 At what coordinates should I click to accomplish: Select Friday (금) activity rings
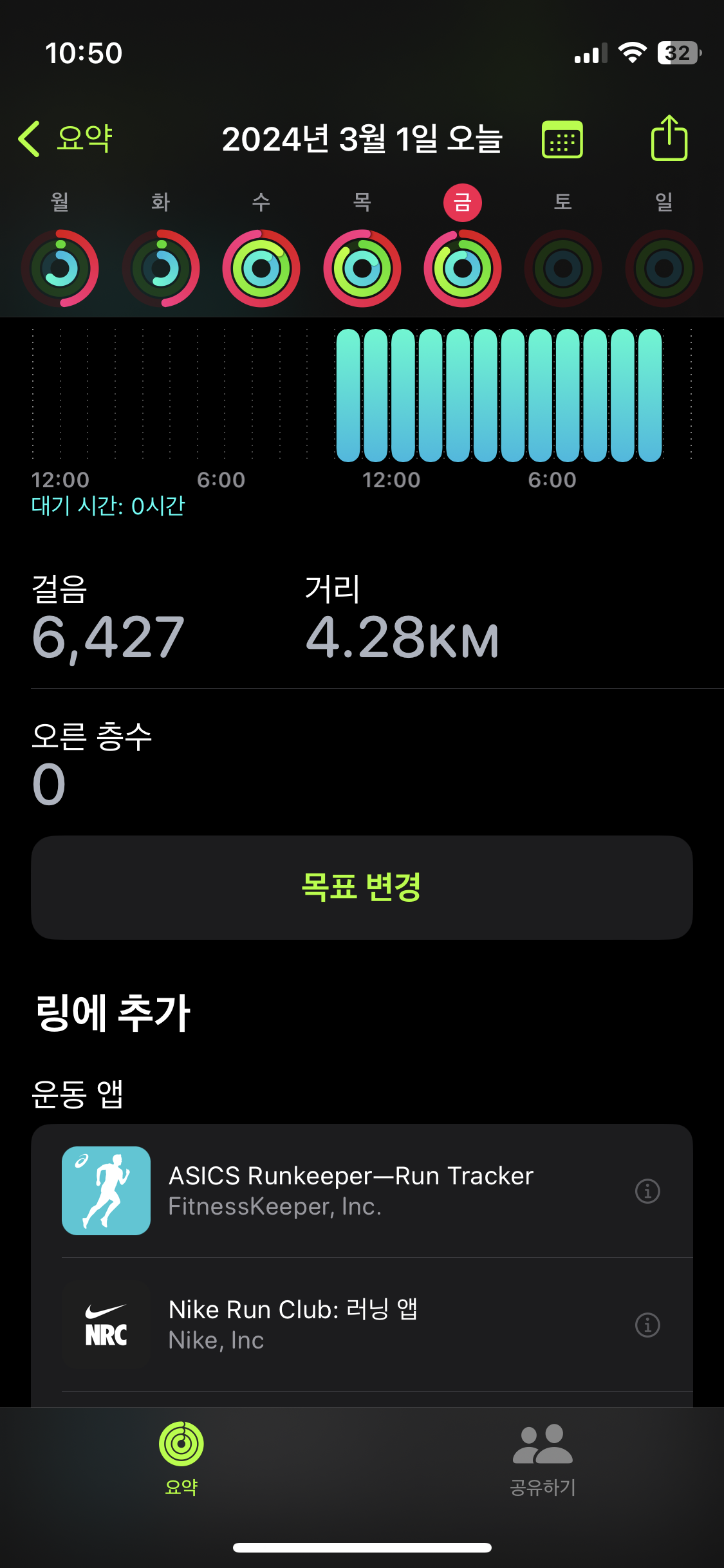tap(462, 268)
